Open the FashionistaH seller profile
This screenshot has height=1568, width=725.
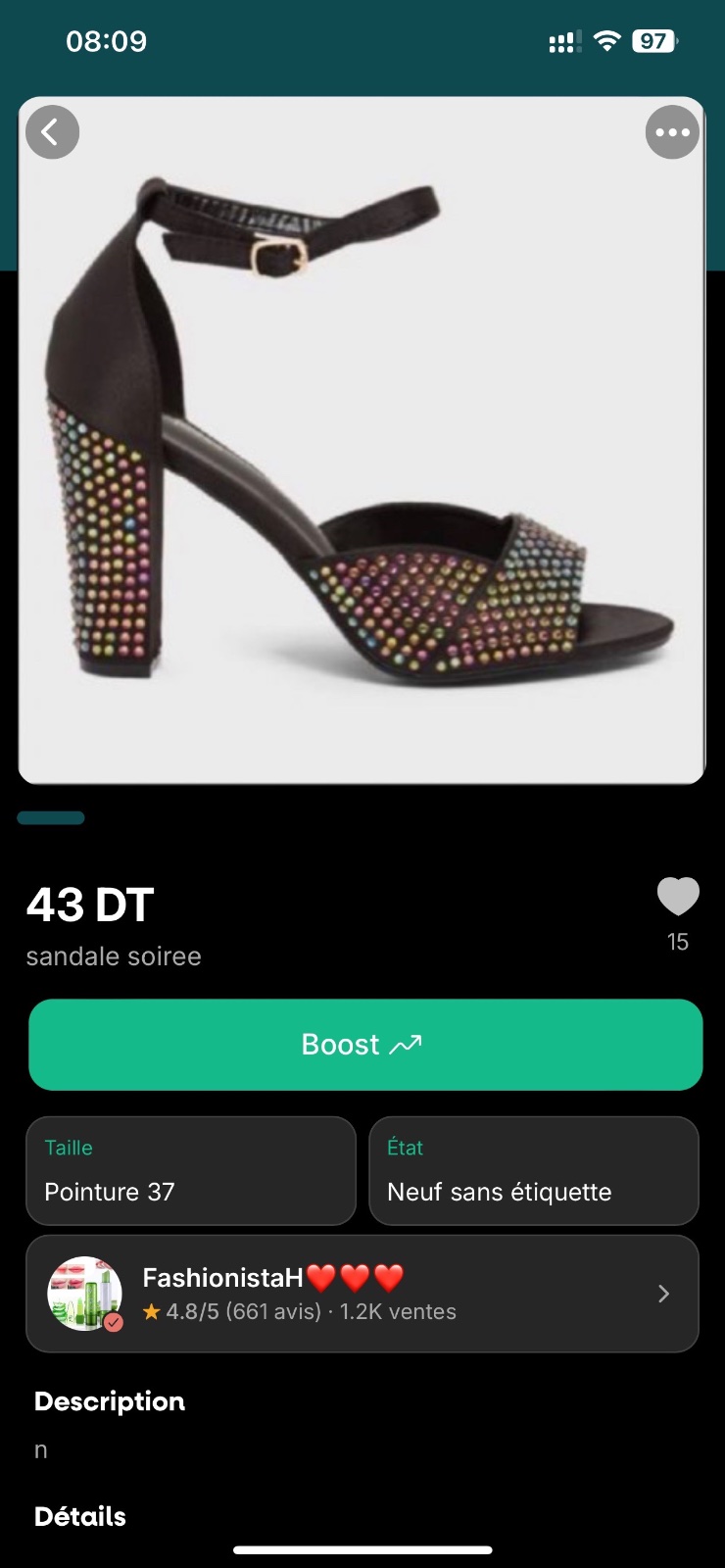[x=362, y=1294]
